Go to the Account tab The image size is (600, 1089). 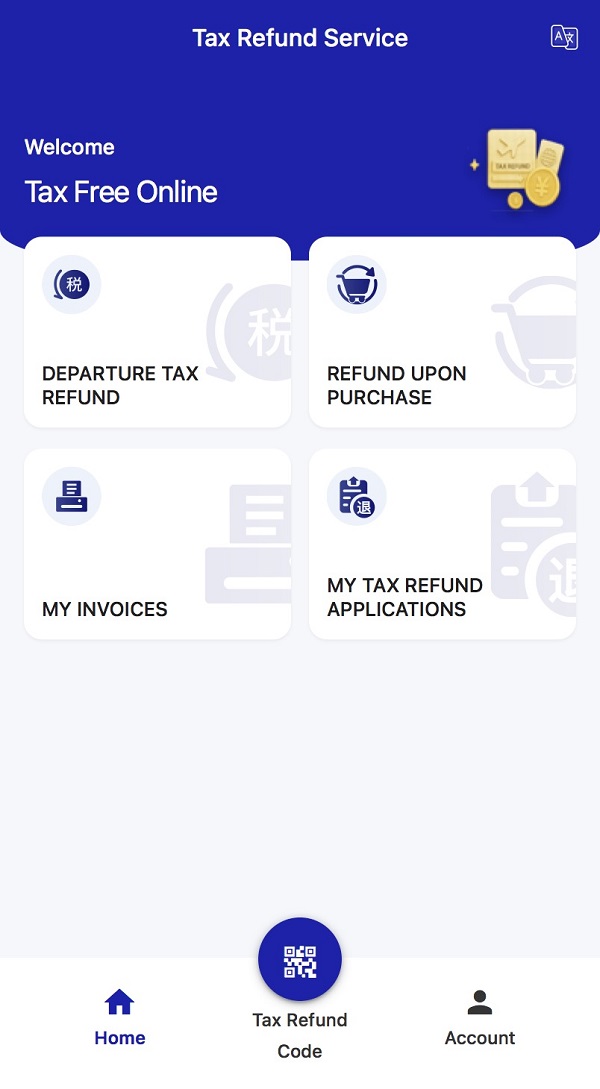(480, 1017)
